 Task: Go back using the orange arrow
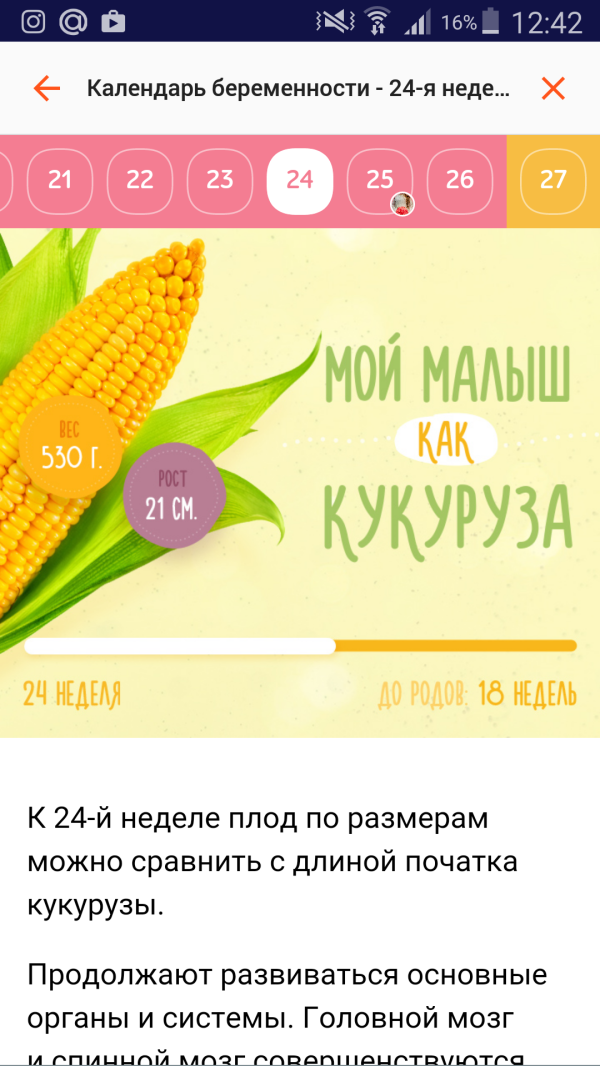point(47,89)
